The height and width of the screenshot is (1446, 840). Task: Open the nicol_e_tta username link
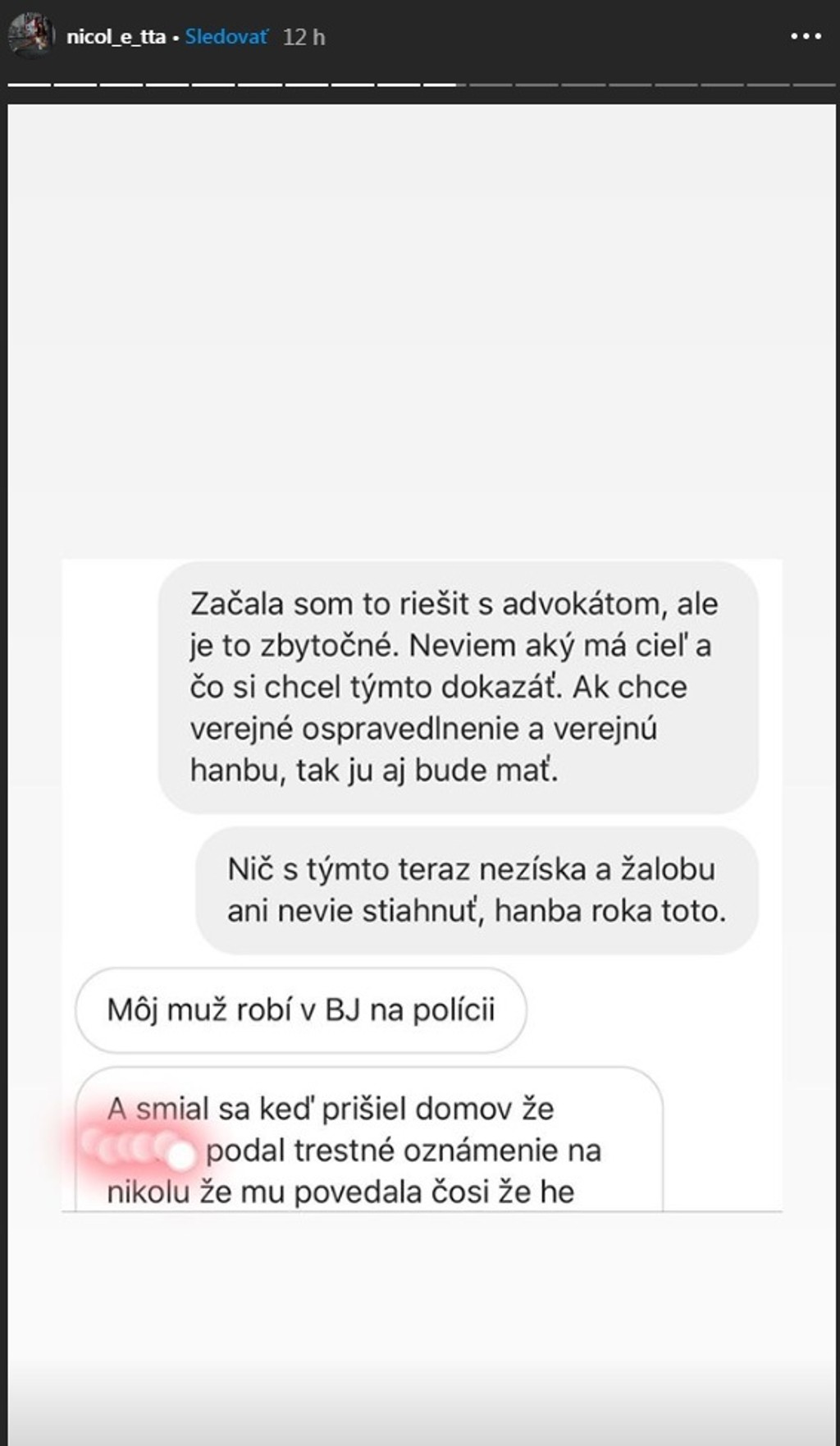point(116,37)
